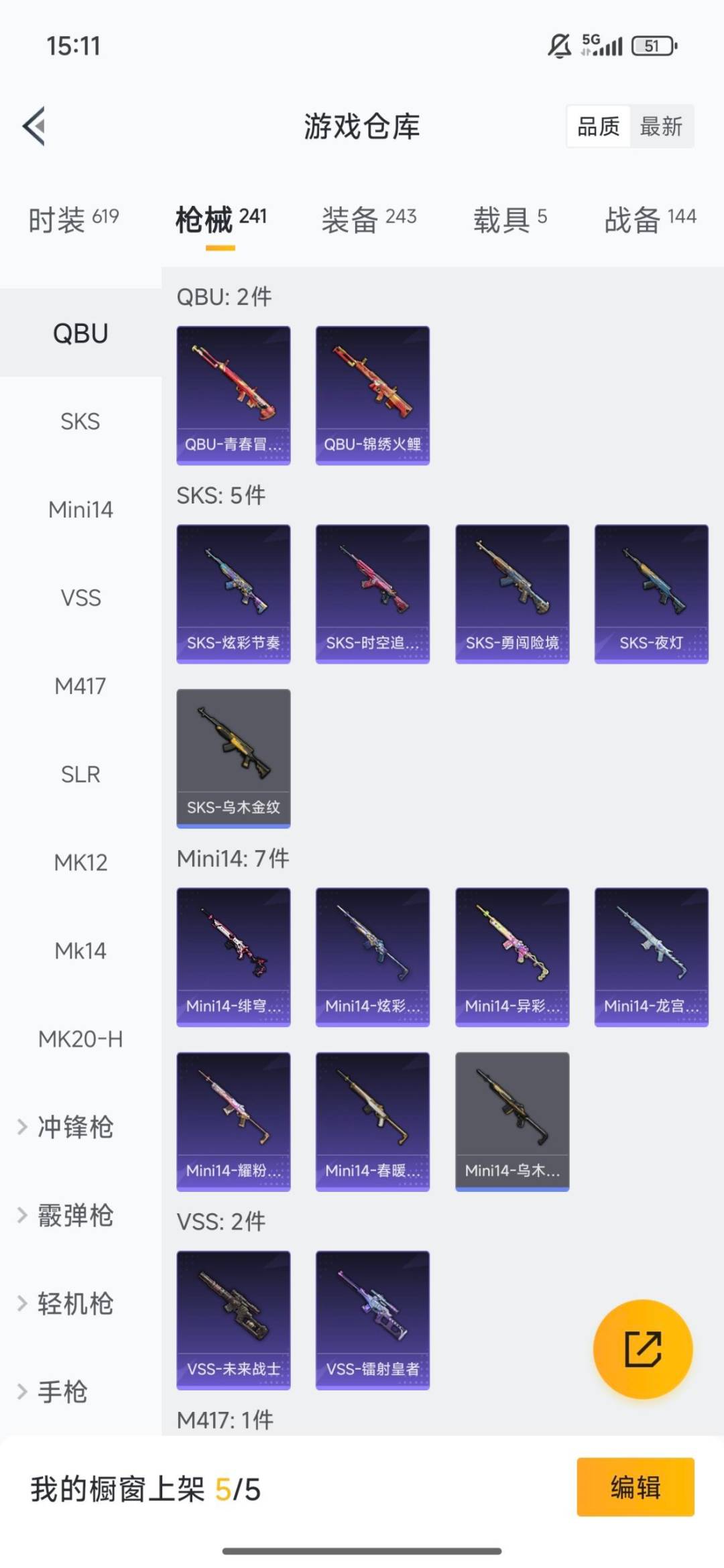View the SKS-夜灯 skin
Image resolution: width=724 pixels, height=1568 pixels.
coord(651,594)
